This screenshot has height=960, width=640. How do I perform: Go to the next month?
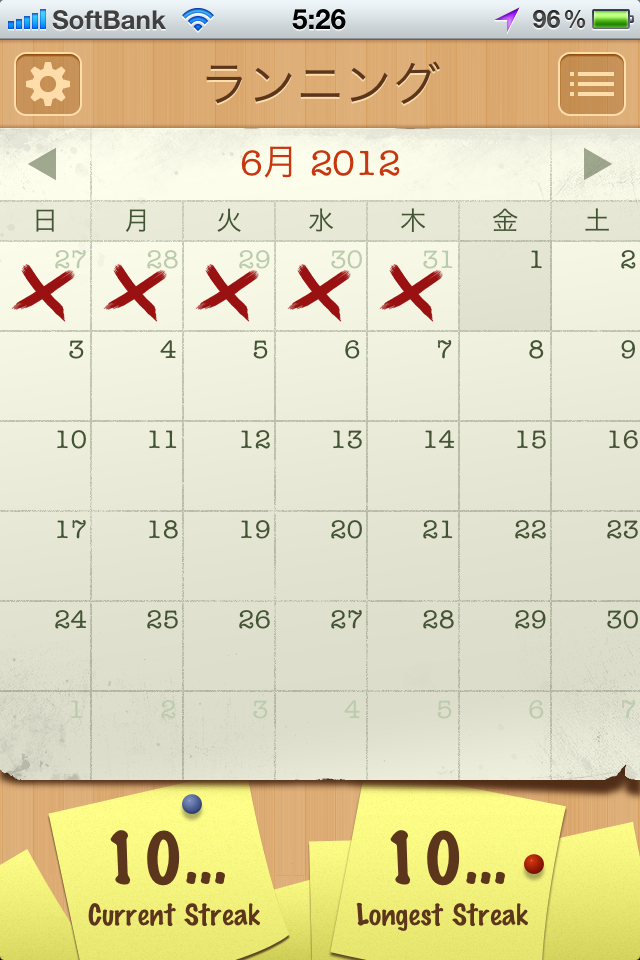tap(597, 164)
